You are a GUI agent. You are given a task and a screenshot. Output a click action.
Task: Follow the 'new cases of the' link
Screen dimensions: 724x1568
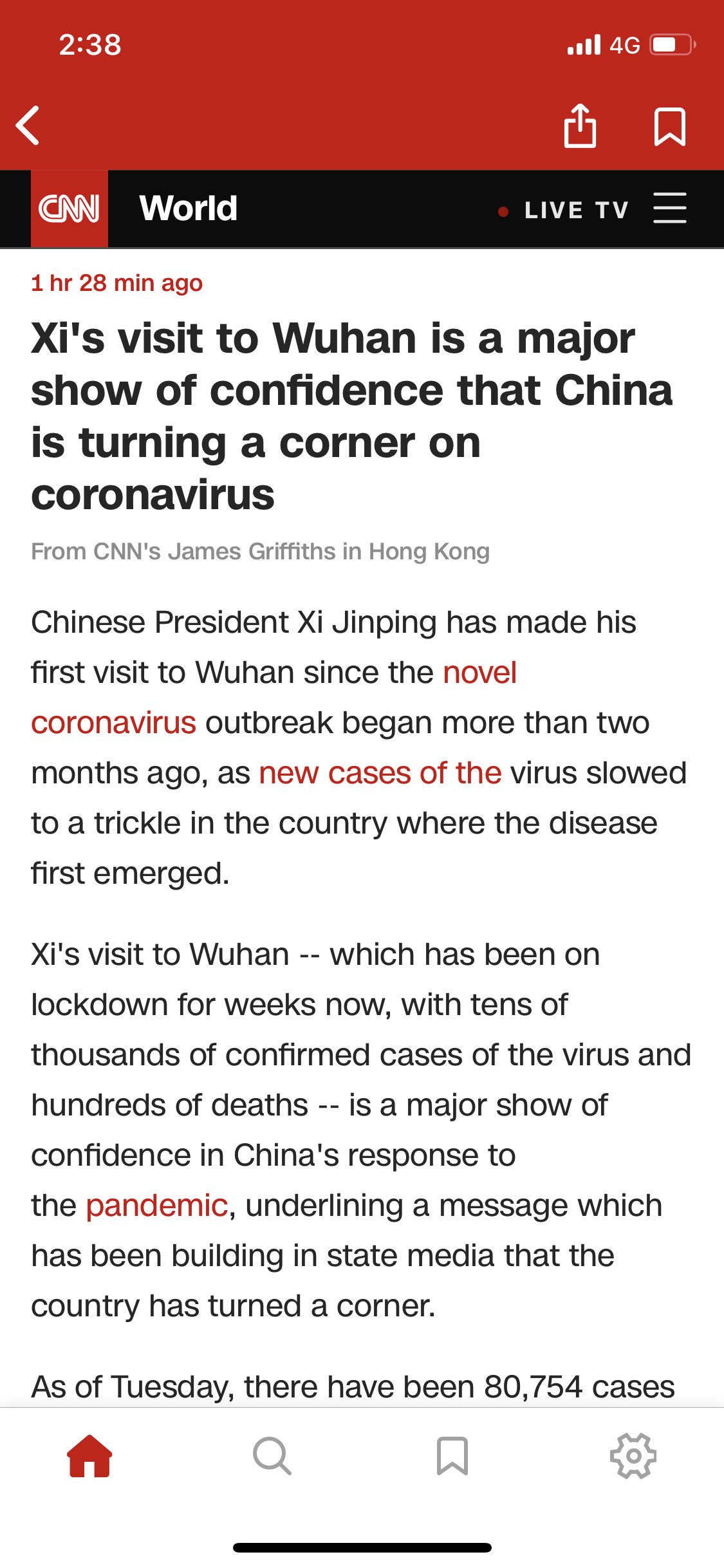point(380,773)
